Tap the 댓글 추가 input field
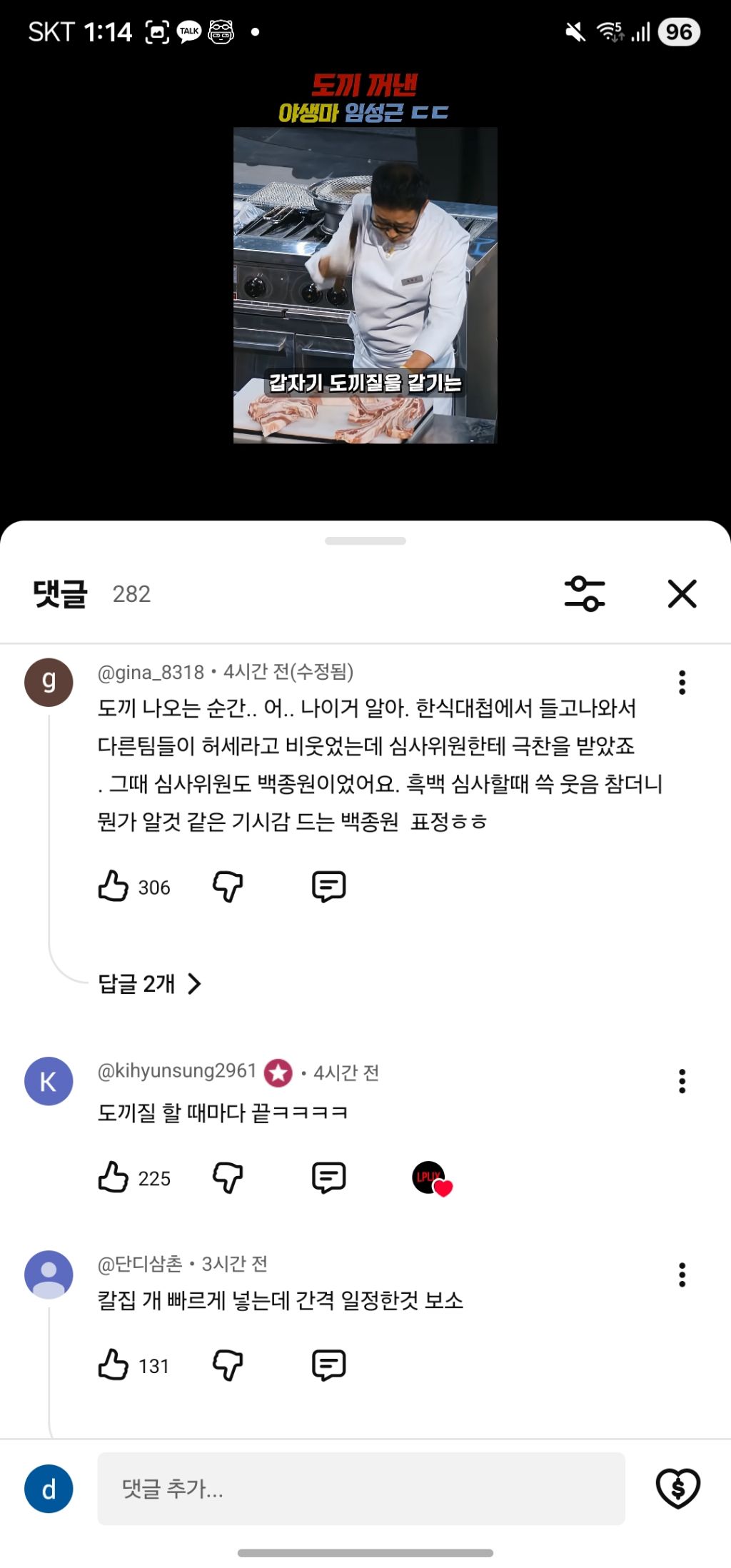Screen dimensions: 731x1568 pos(361,1489)
